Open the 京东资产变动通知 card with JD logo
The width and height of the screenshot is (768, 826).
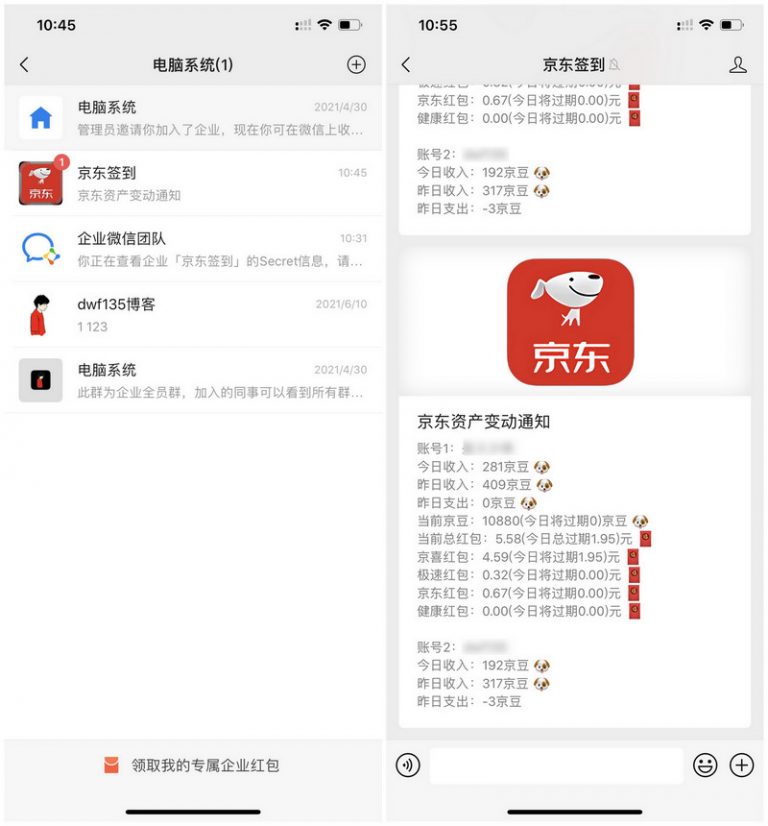(x=574, y=420)
